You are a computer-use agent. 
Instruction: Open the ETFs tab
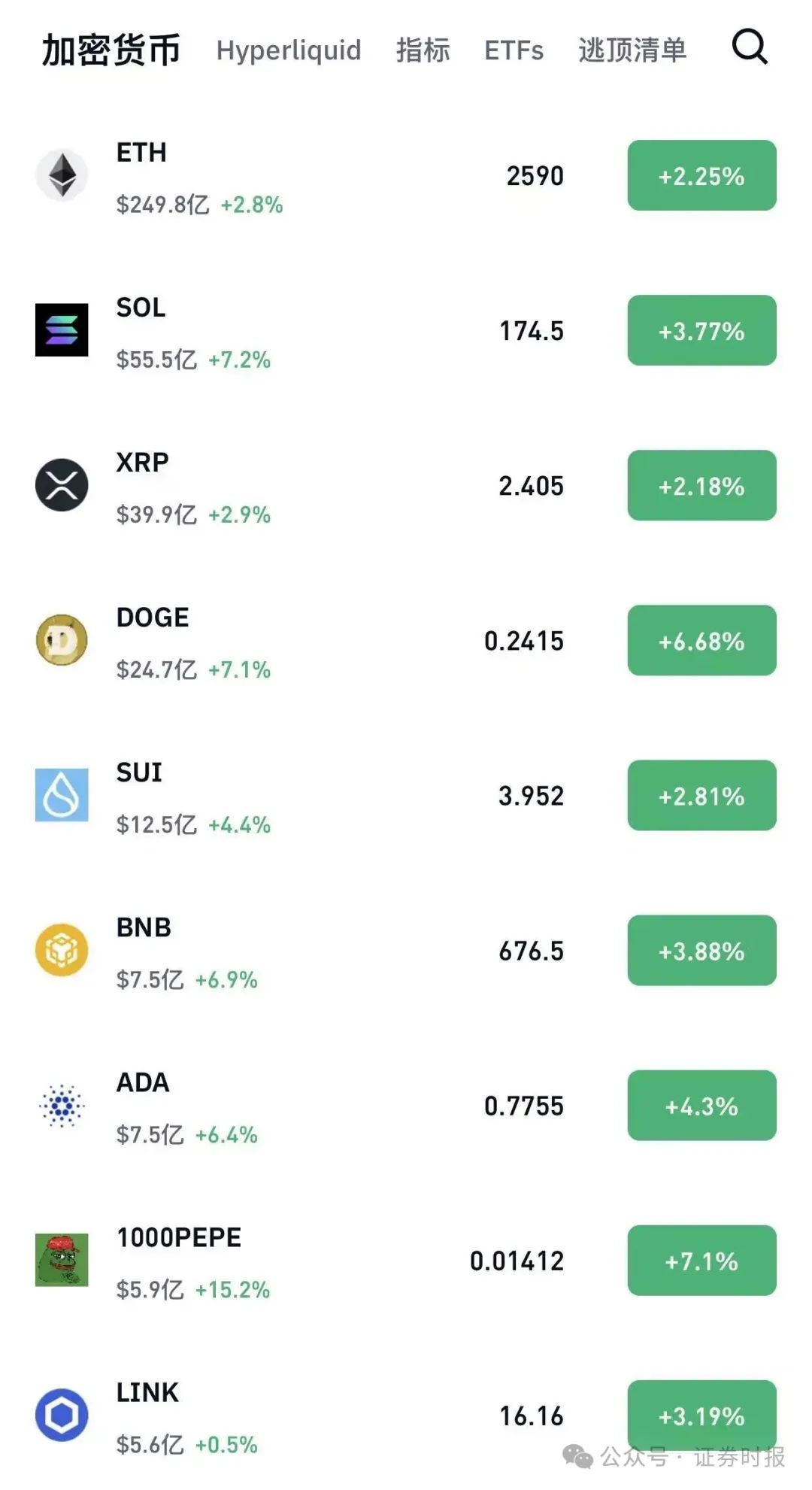(x=514, y=50)
